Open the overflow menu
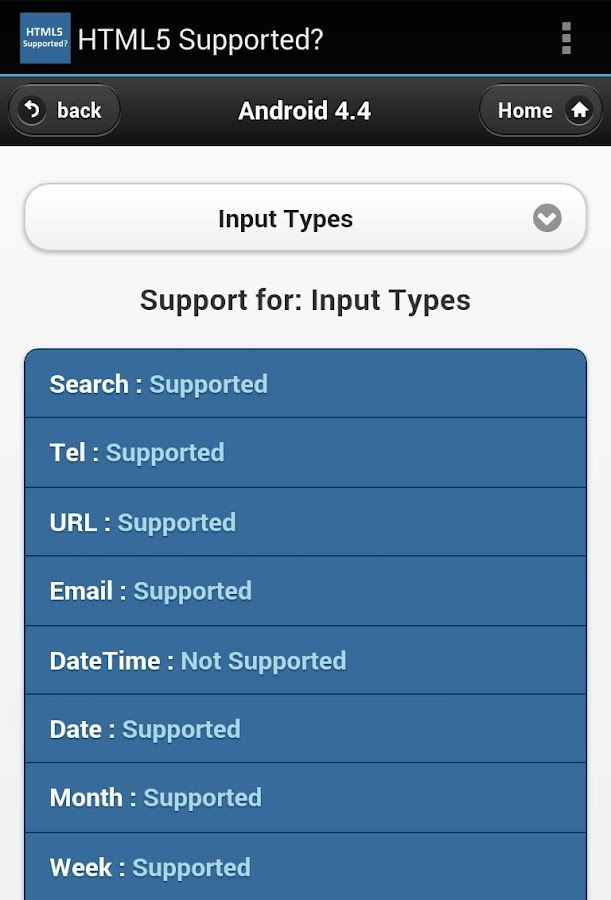 (x=566, y=38)
